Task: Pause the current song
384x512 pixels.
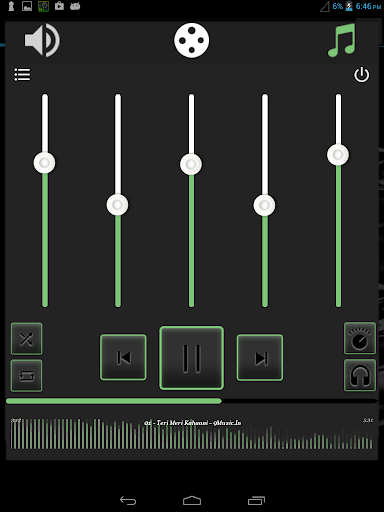Action: coord(192,358)
